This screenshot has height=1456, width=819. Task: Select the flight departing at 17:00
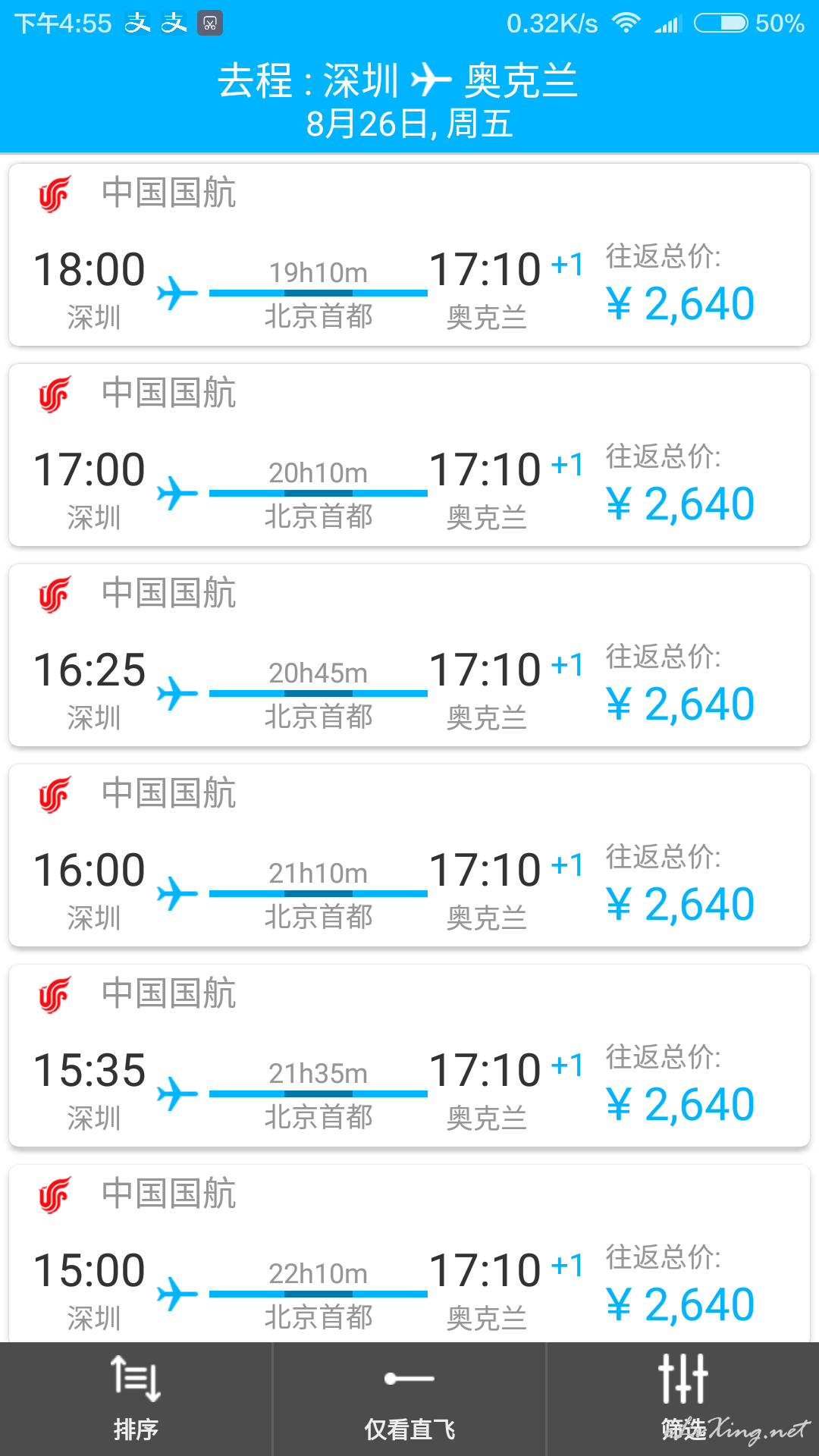point(409,455)
